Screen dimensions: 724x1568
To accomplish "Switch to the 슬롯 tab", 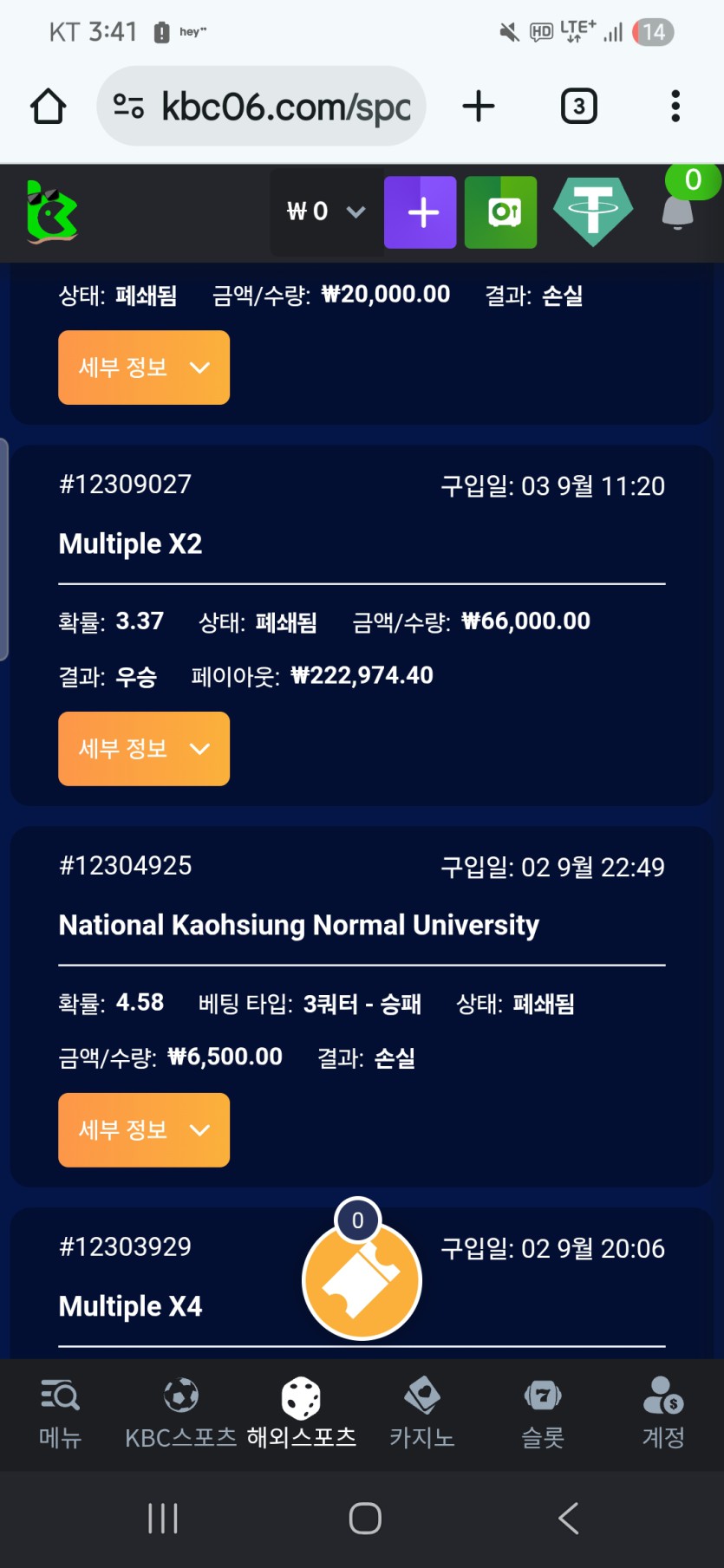I will point(543,1414).
